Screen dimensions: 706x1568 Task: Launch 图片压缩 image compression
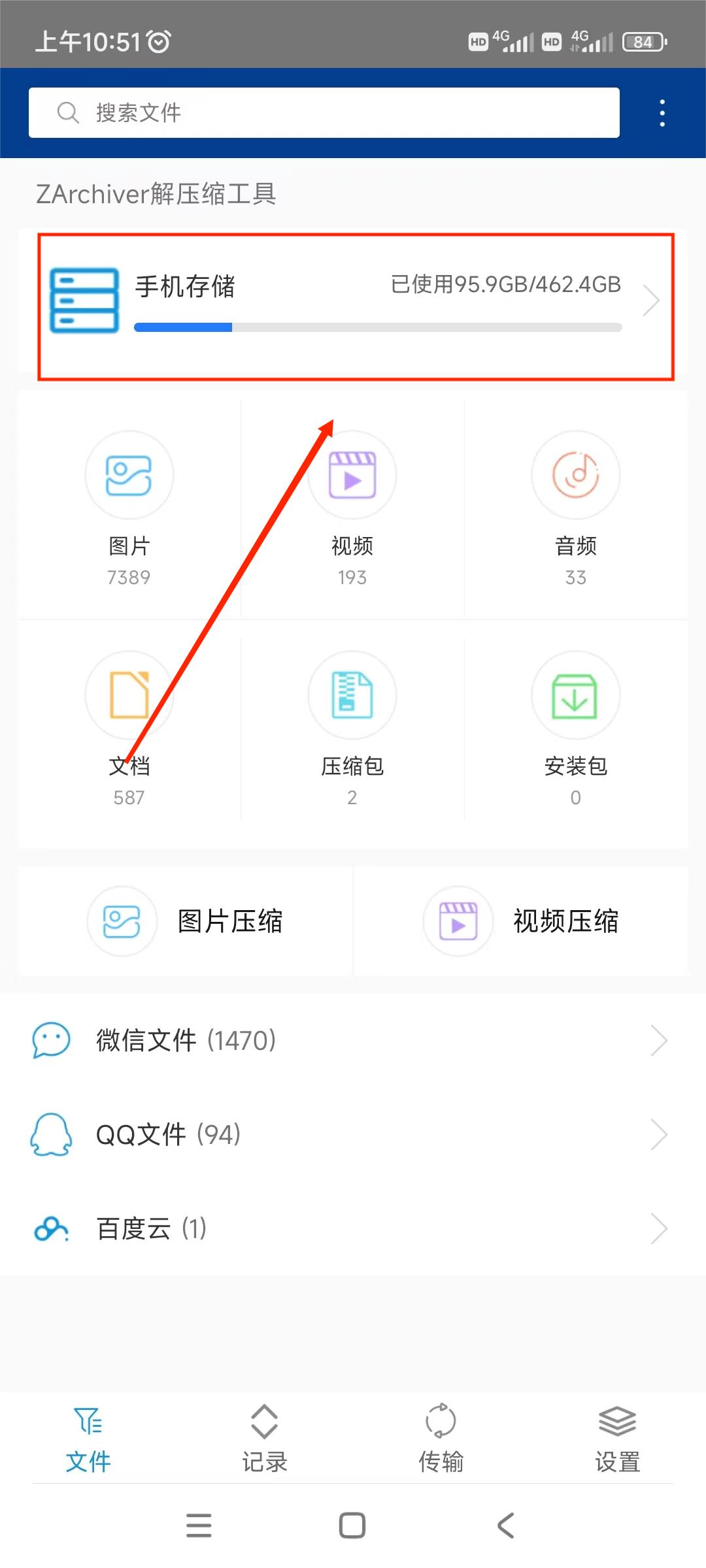point(186,921)
